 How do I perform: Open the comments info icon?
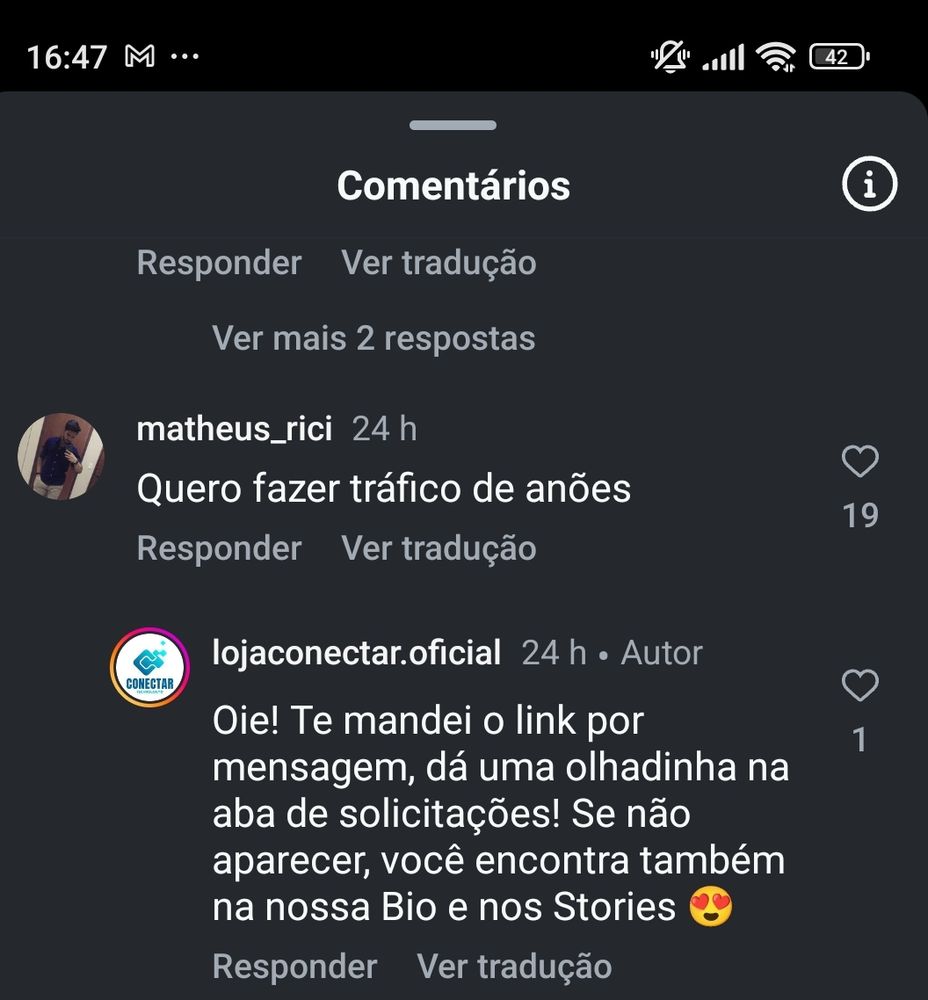[x=868, y=185]
